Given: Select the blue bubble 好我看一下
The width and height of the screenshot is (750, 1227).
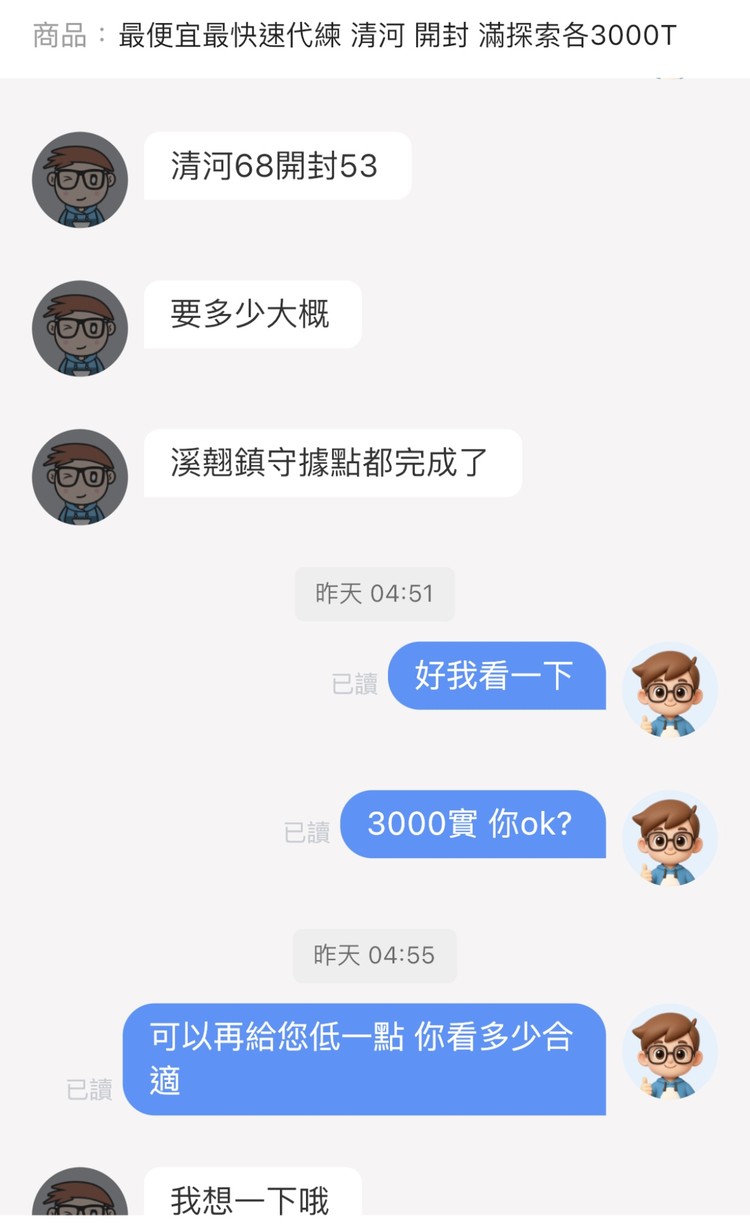Looking at the screenshot, I should pyautogui.click(x=497, y=676).
